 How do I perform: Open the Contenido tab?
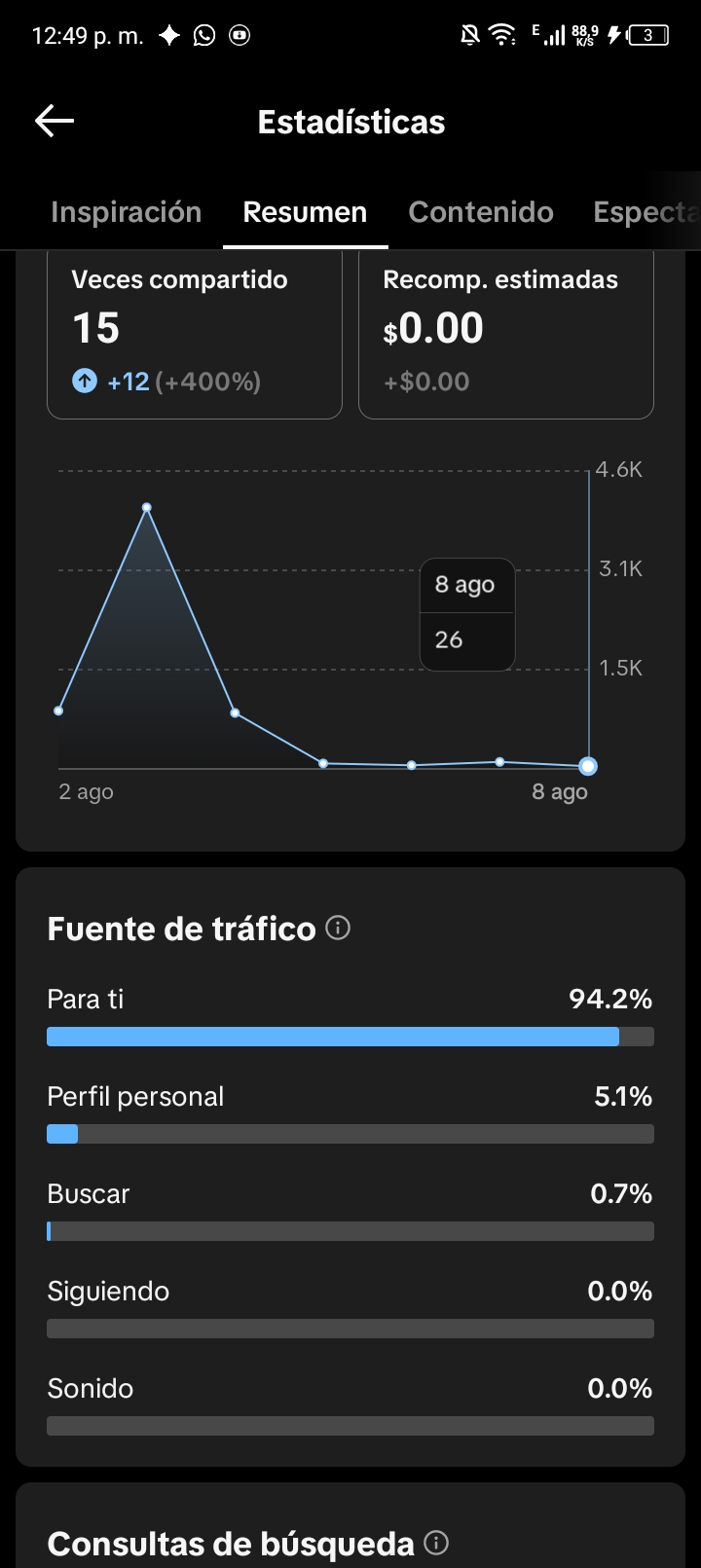(x=481, y=212)
